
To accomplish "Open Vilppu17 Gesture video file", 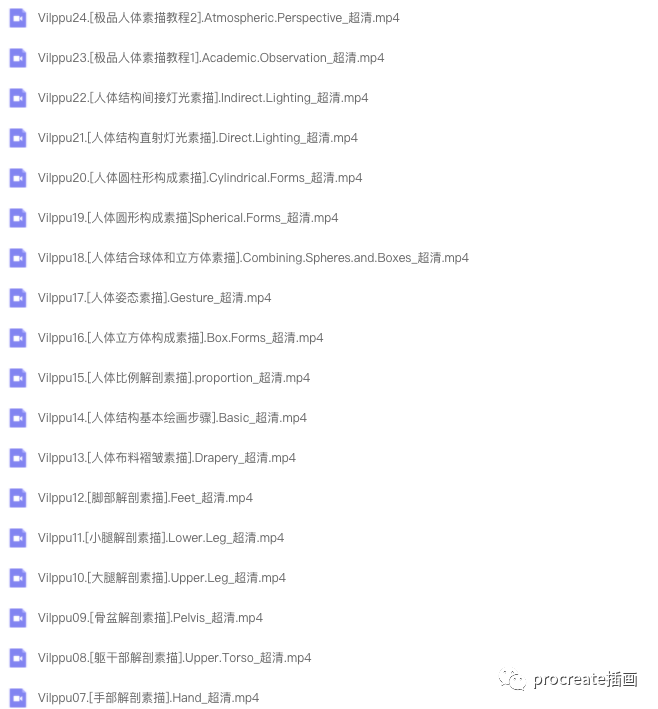I will (x=154, y=298).
